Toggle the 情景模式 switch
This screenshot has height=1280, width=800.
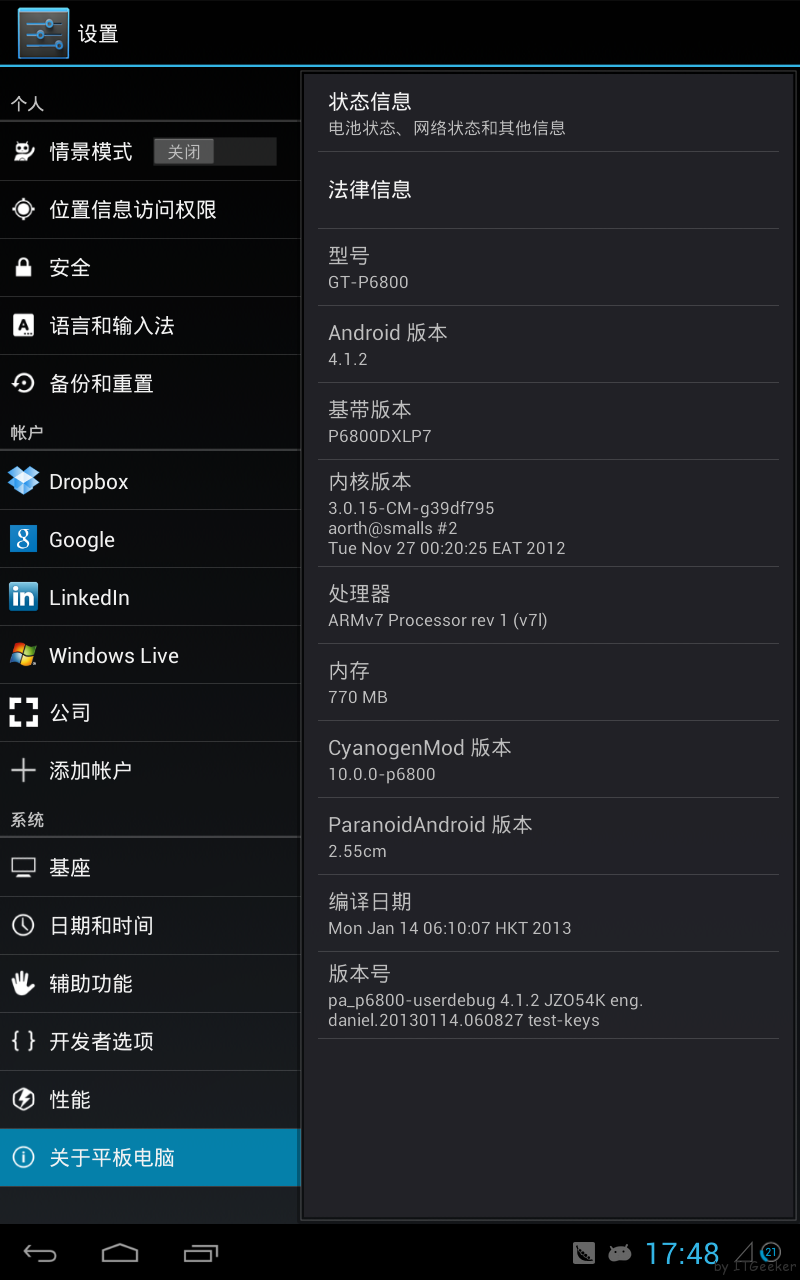(x=215, y=152)
